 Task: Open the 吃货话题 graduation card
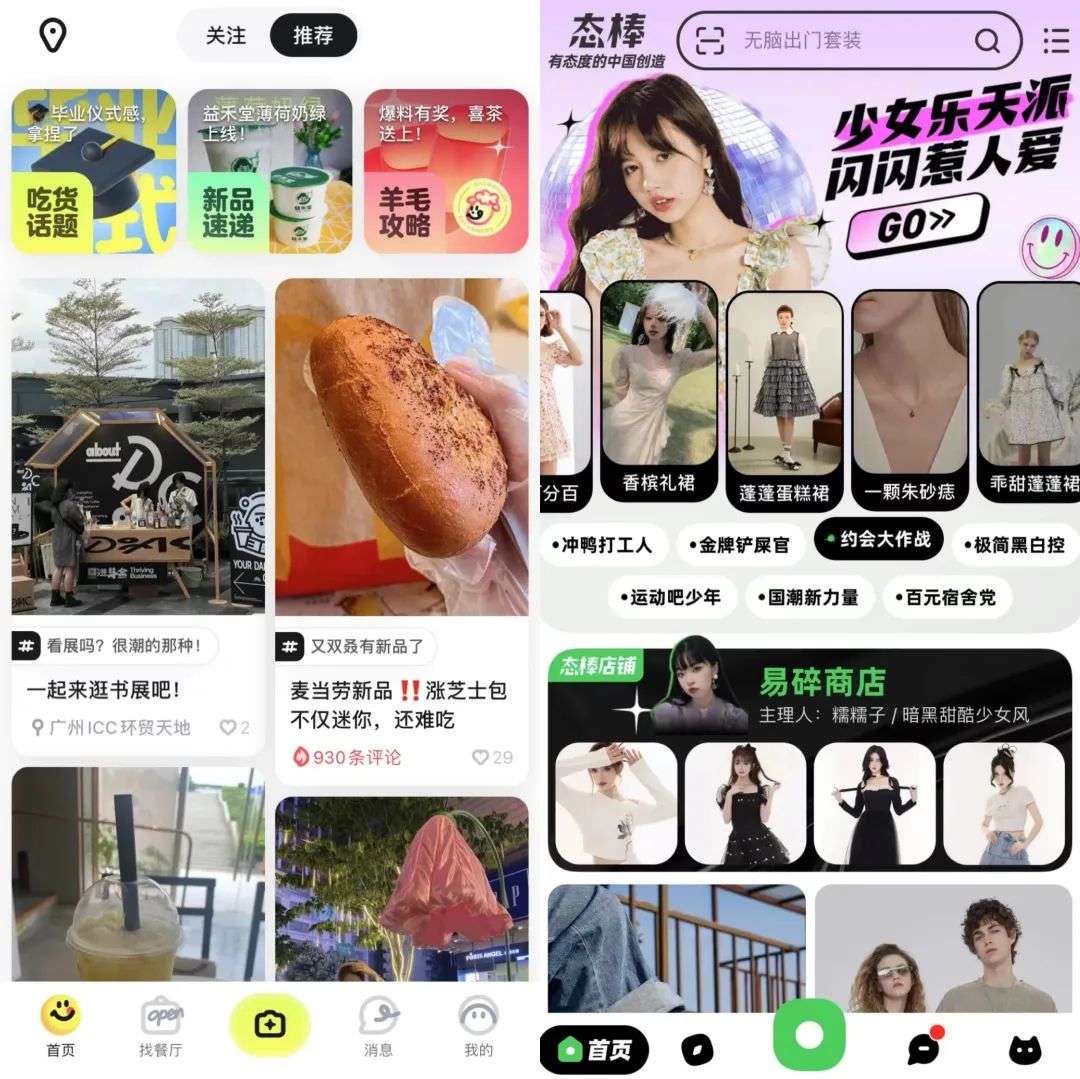coord(94,171)
